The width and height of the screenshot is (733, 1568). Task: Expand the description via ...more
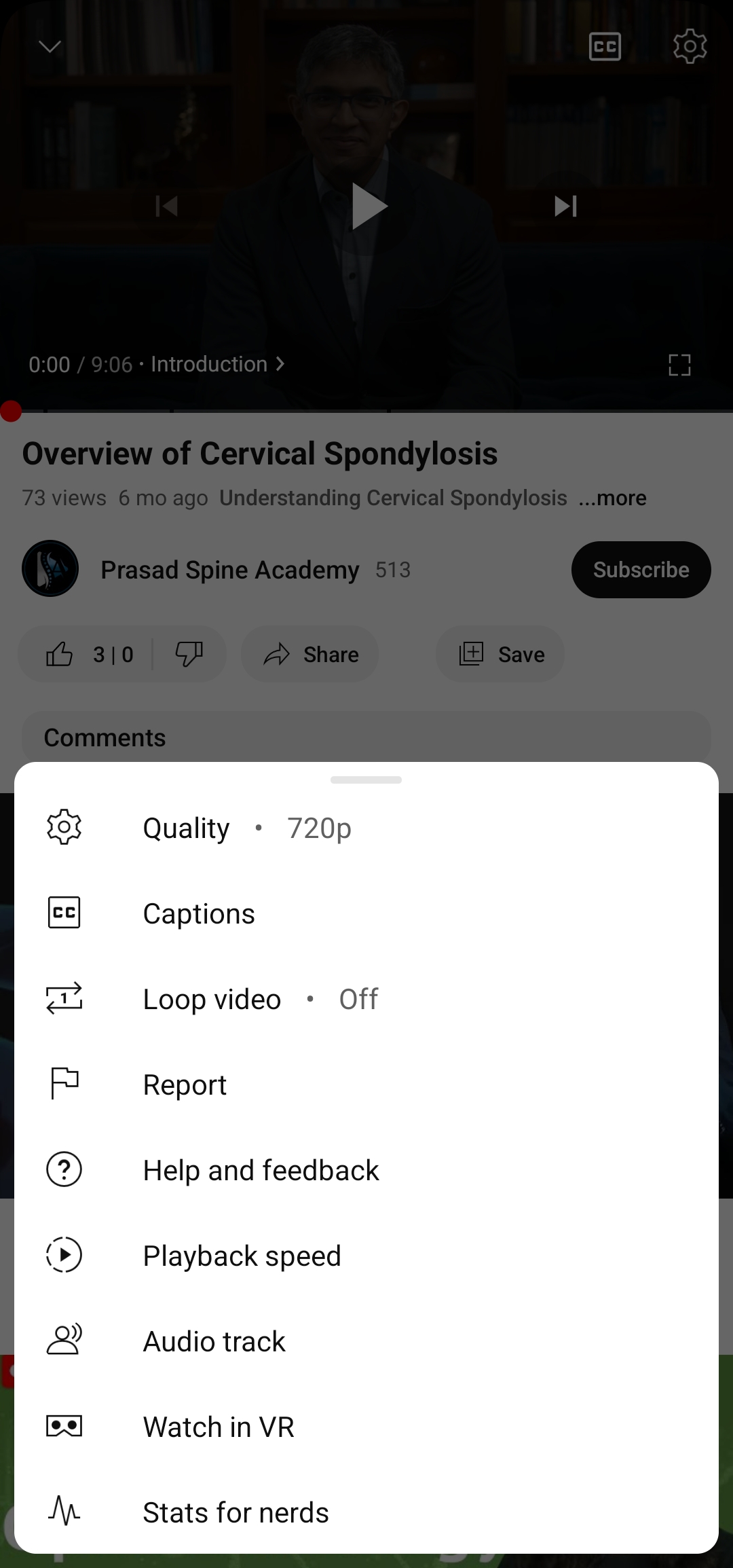click(612, 498)
